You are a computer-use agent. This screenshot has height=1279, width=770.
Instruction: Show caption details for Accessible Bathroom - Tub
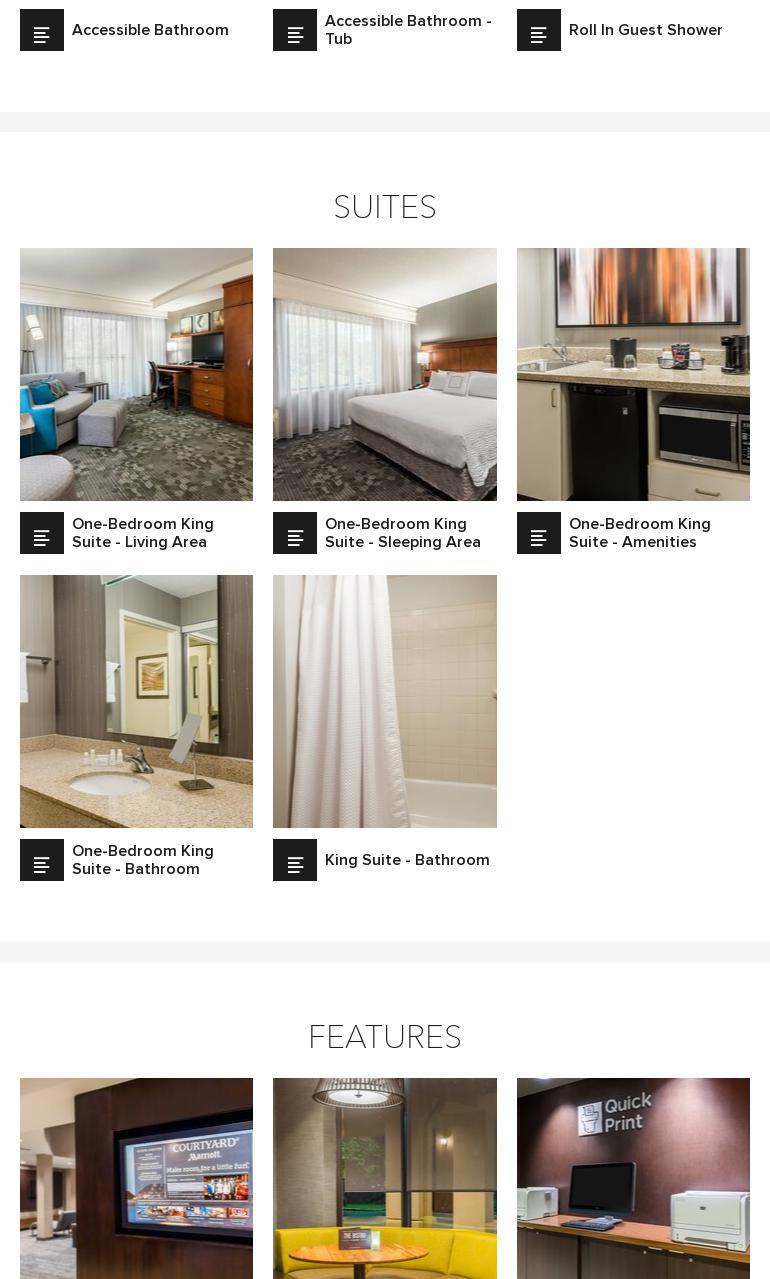[x=295, y=30]
